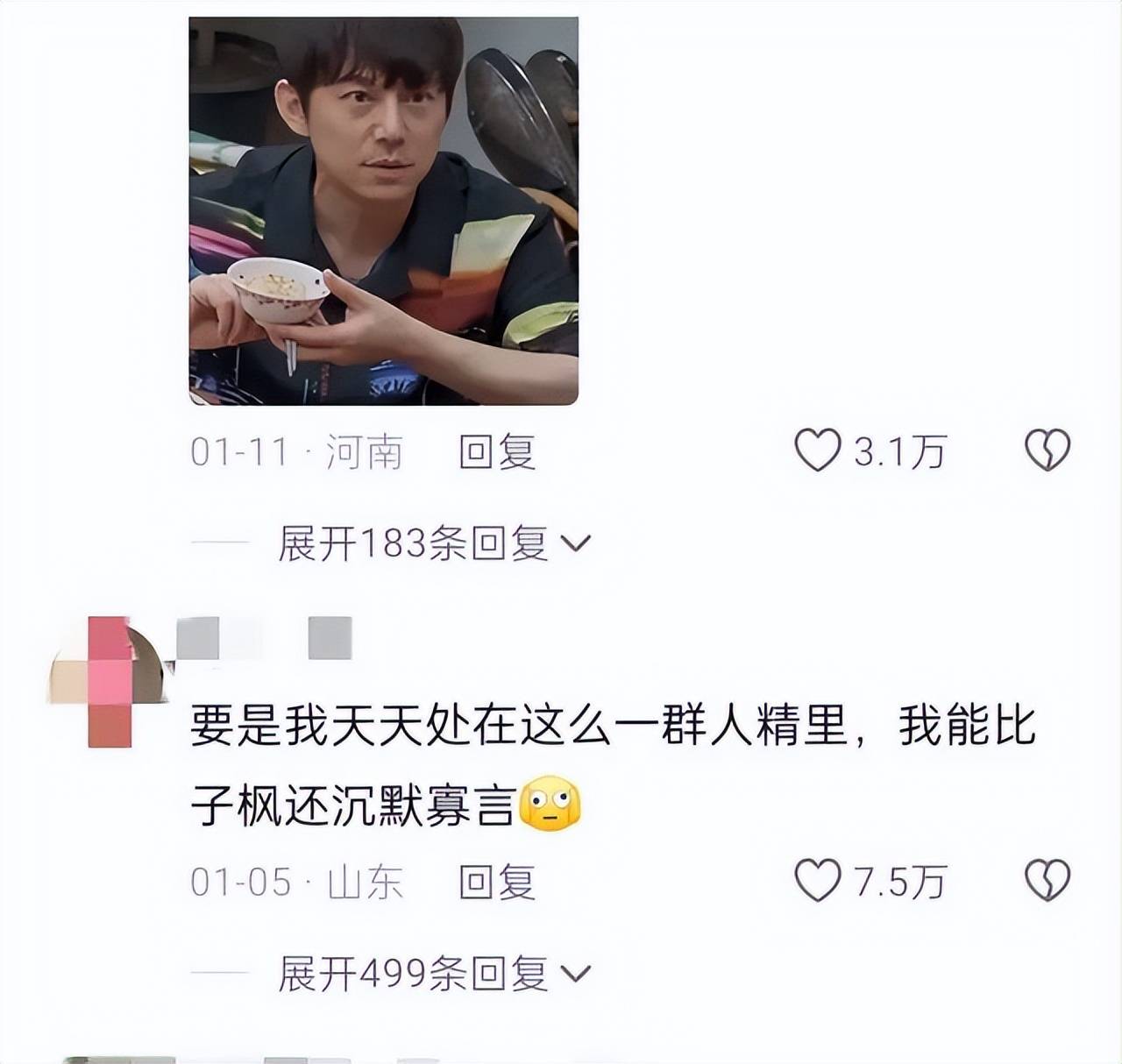Open the commenter's avatar from 山东
The image size is (1122, 1064).
tap(110, 681)
